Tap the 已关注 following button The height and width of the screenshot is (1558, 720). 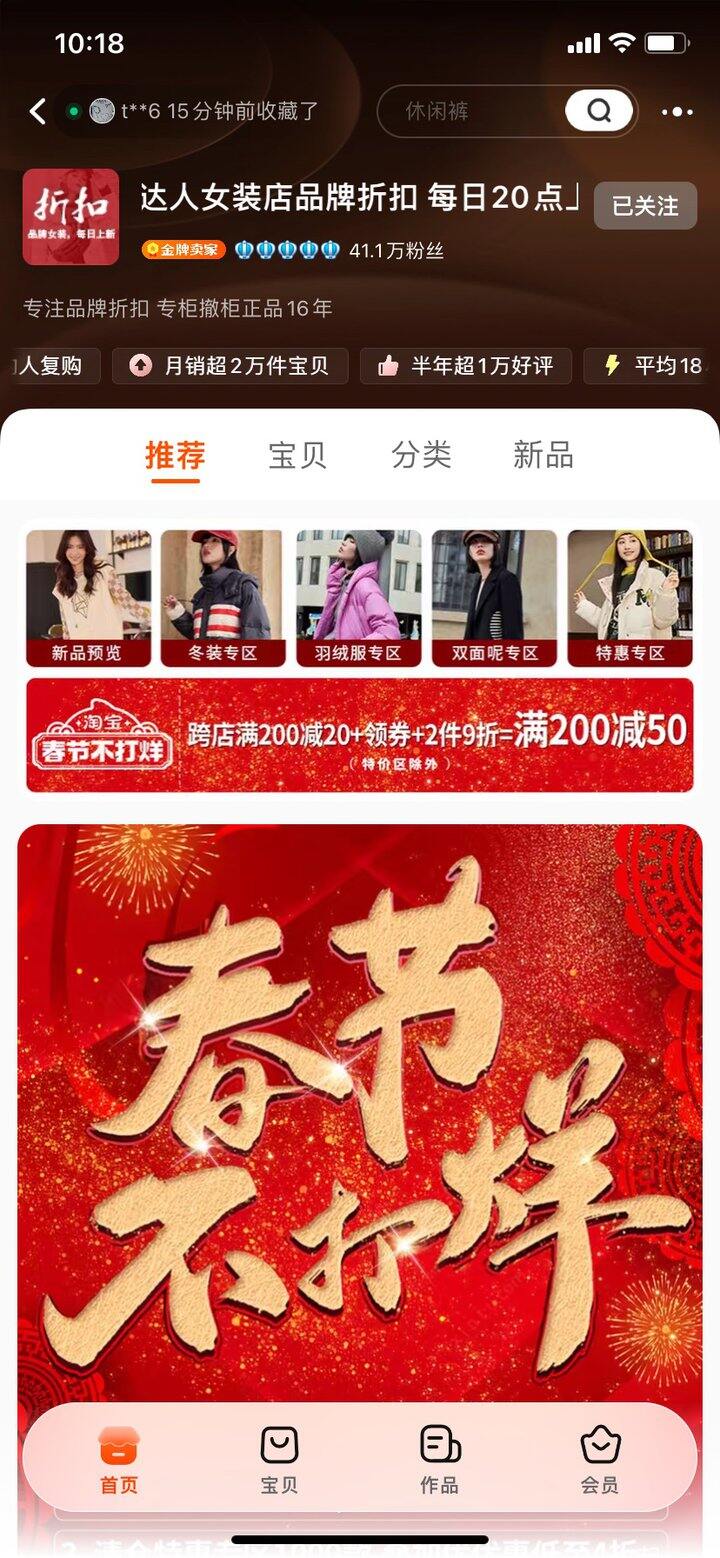pos(645,206)
